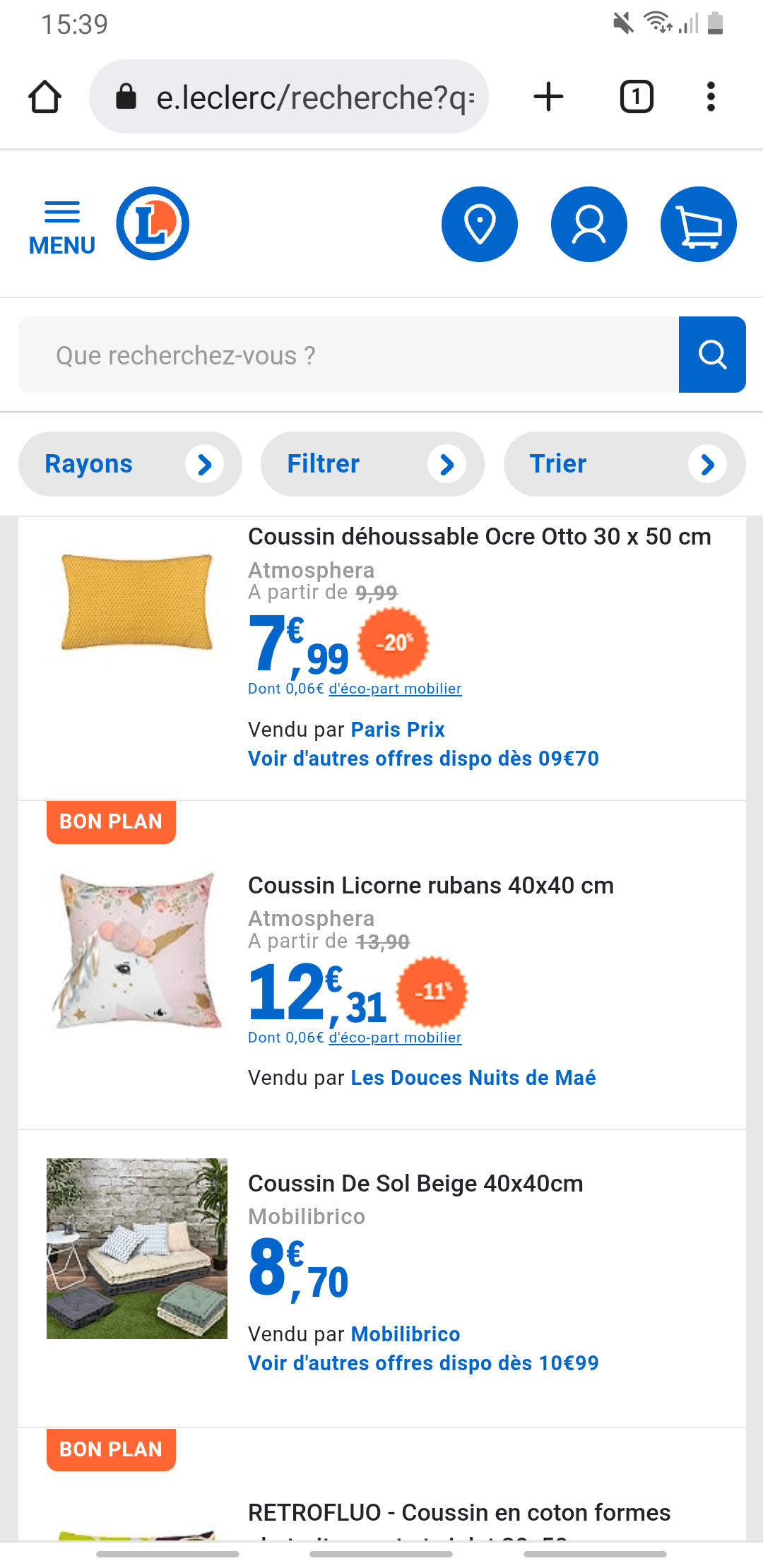763x1568 pixels.
Task: Select the Coussin Licorne rubans product title
Action: (x=430, y=885)
